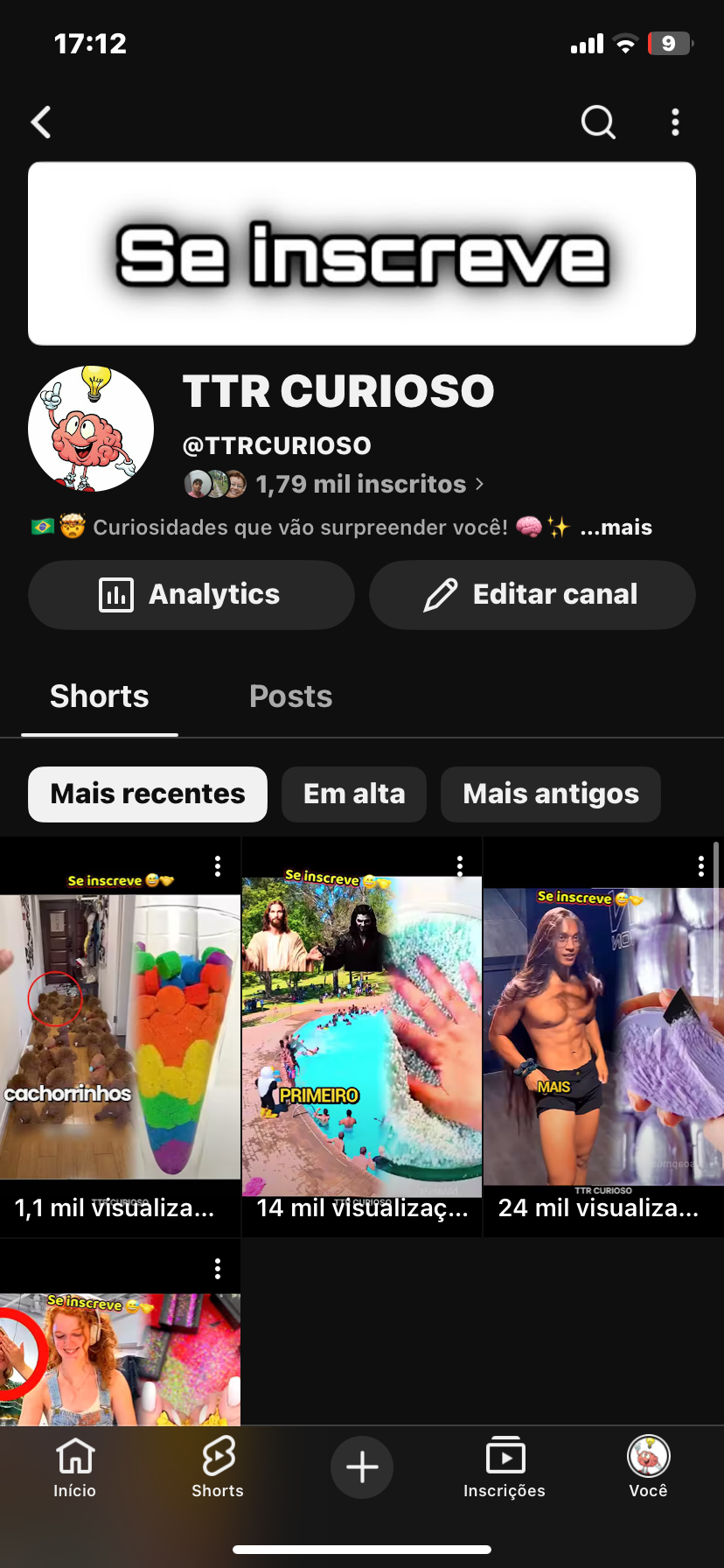
Task: Expand channel description with ...mais
Action: click(x=616, y=528)
